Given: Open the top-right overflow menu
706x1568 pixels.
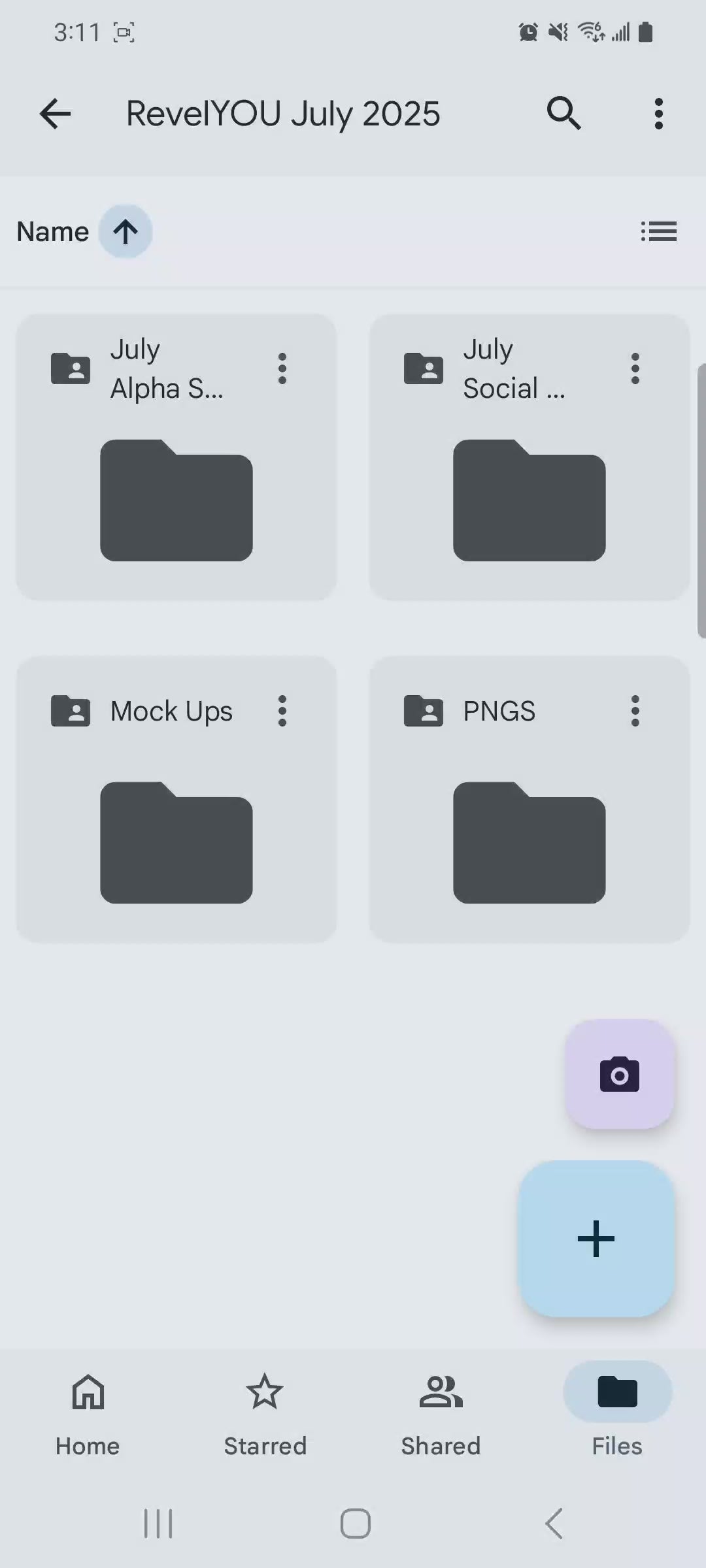Looking at the screenshot, I should pyautogui.click(x=658, y=114).
